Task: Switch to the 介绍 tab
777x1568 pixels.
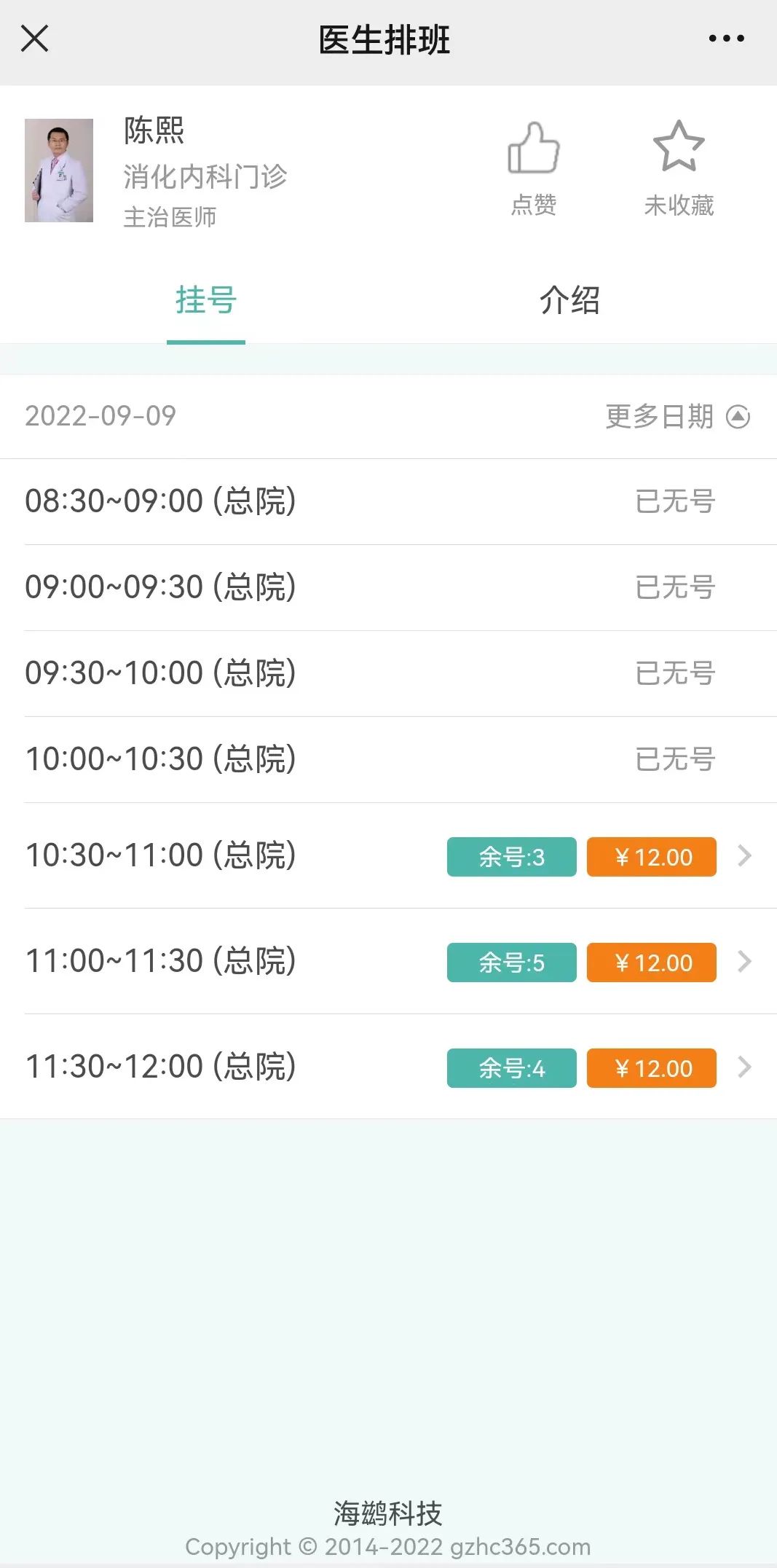Action: [x=569, y=300]
